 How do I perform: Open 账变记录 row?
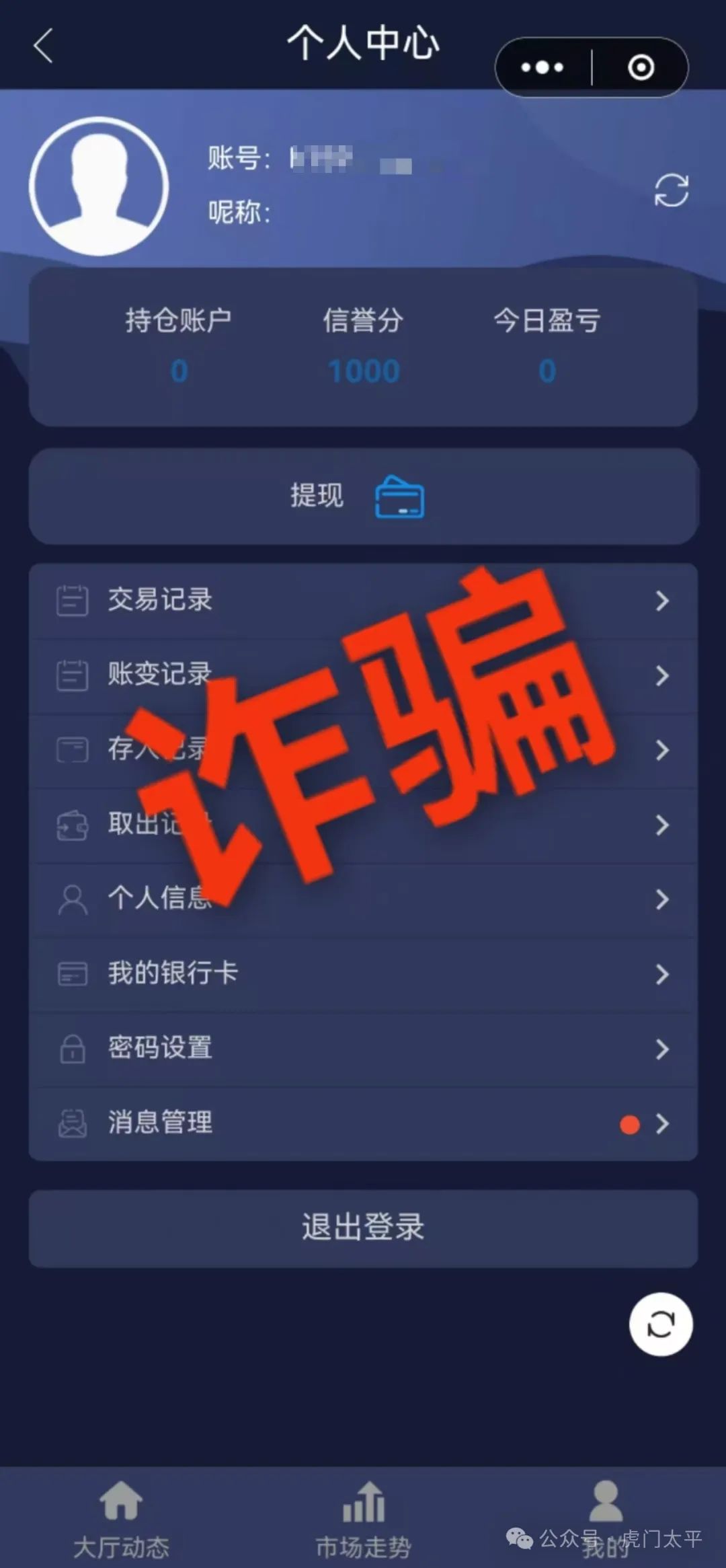point(364,675)
